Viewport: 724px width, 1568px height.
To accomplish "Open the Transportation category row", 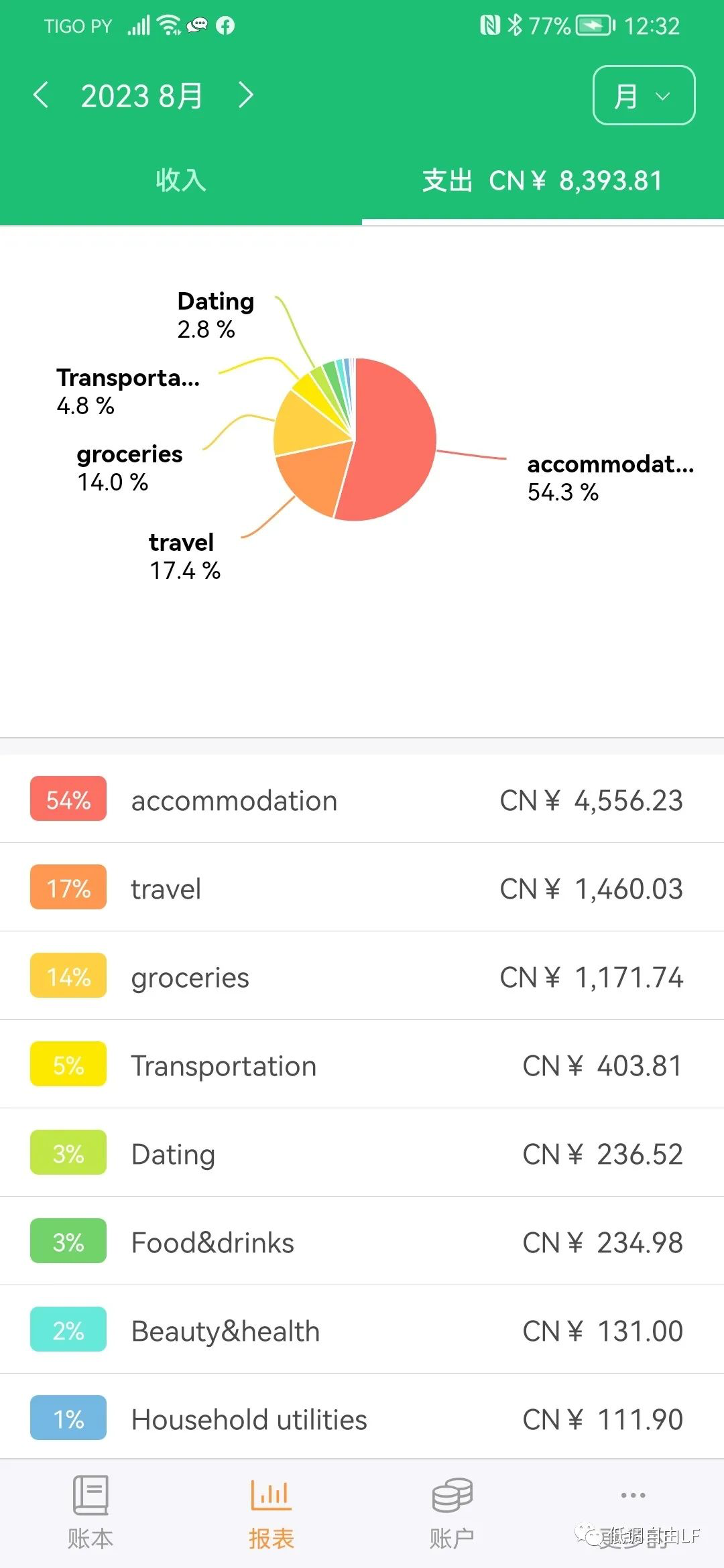I will tap(362, 1064).
